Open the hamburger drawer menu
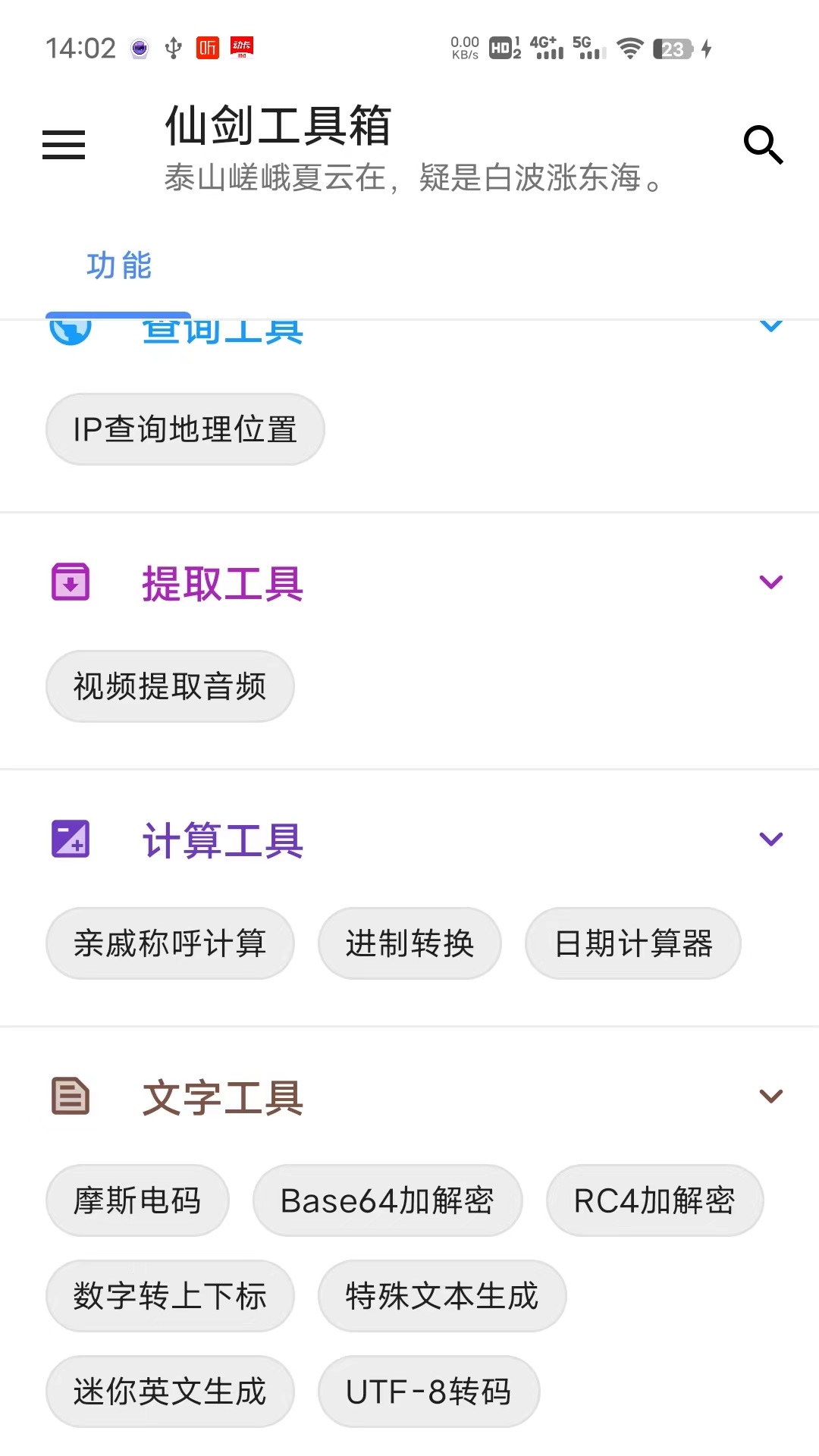This screenshot has height=1456, width=819. [64, 144]
